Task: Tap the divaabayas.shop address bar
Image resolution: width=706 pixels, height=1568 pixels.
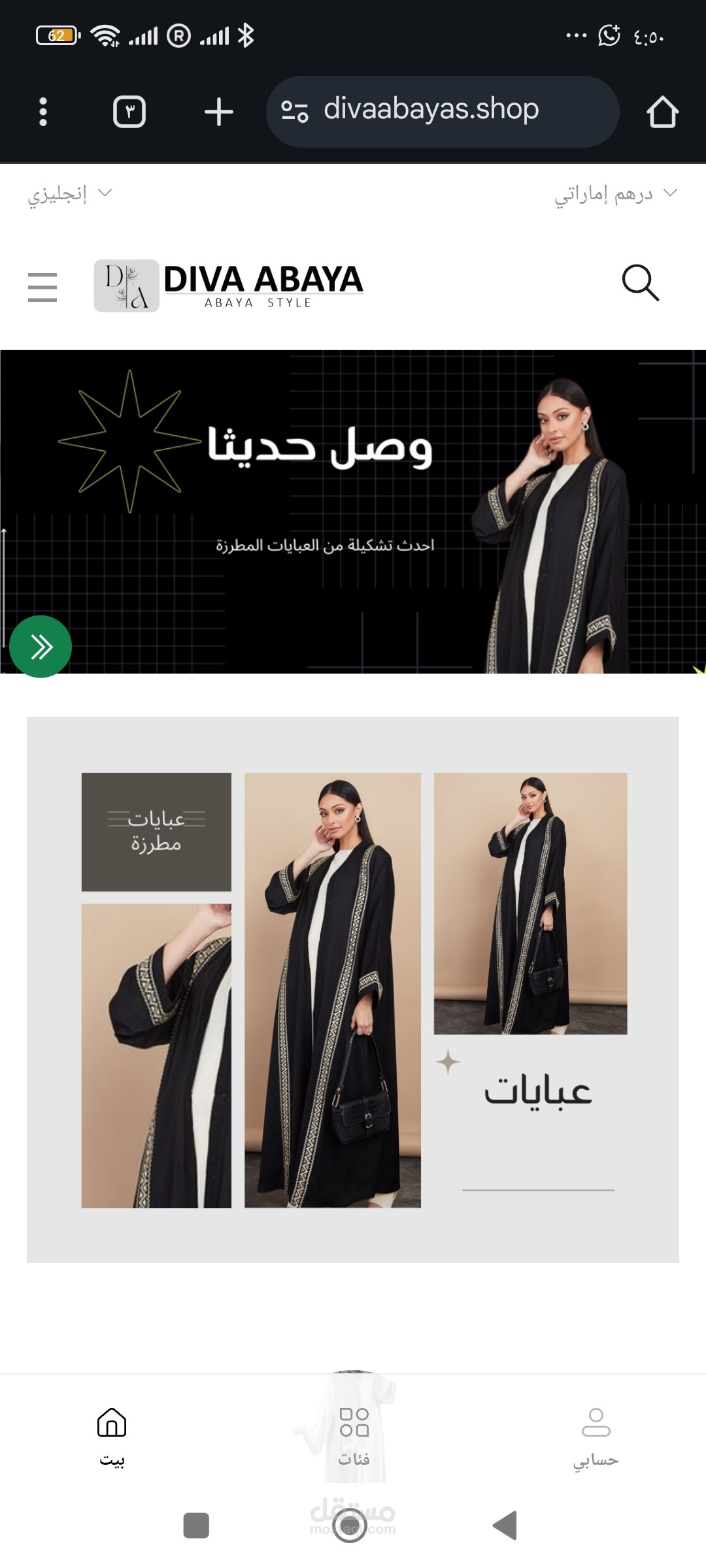Action: [443, 112]
